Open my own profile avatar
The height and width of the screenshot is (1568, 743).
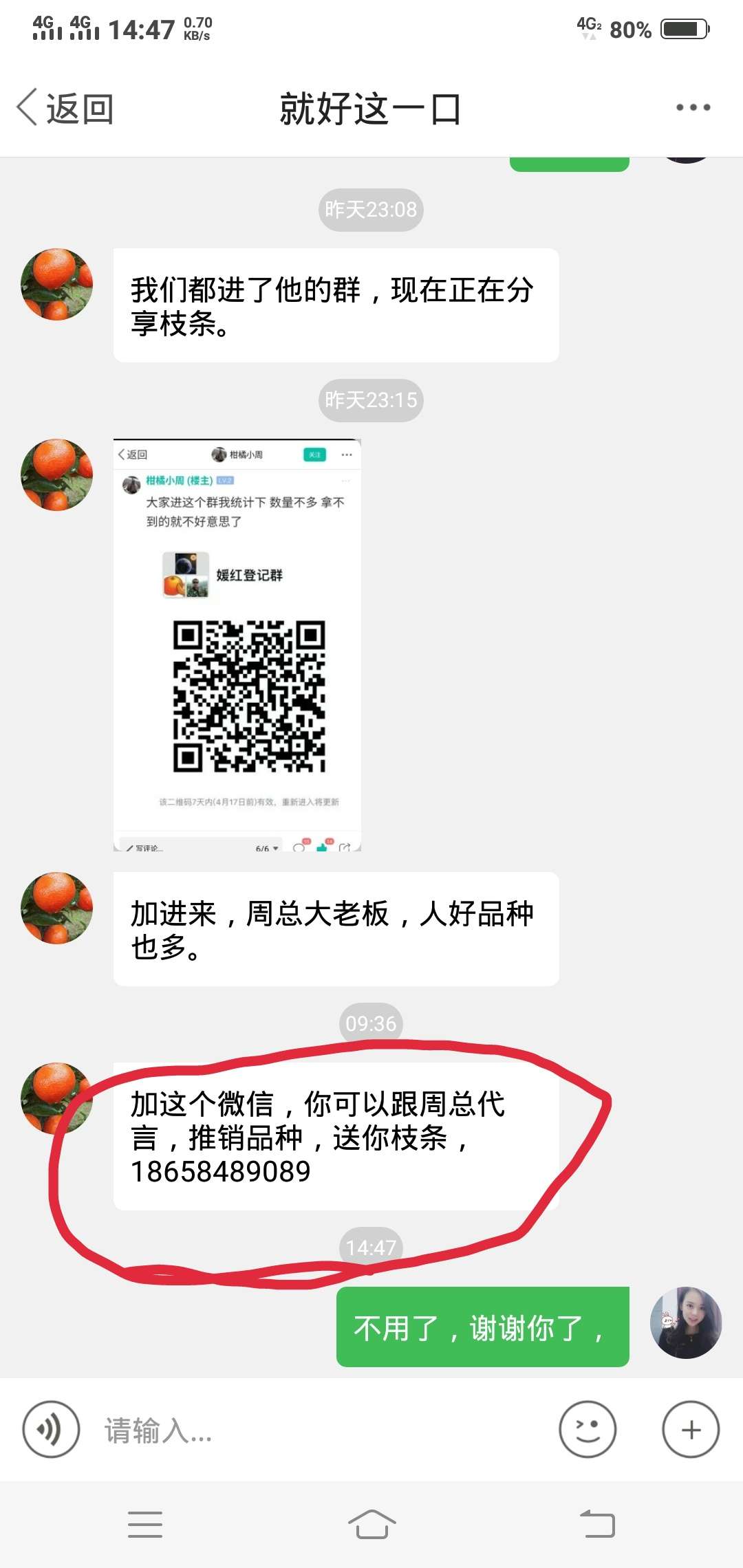686,1322
